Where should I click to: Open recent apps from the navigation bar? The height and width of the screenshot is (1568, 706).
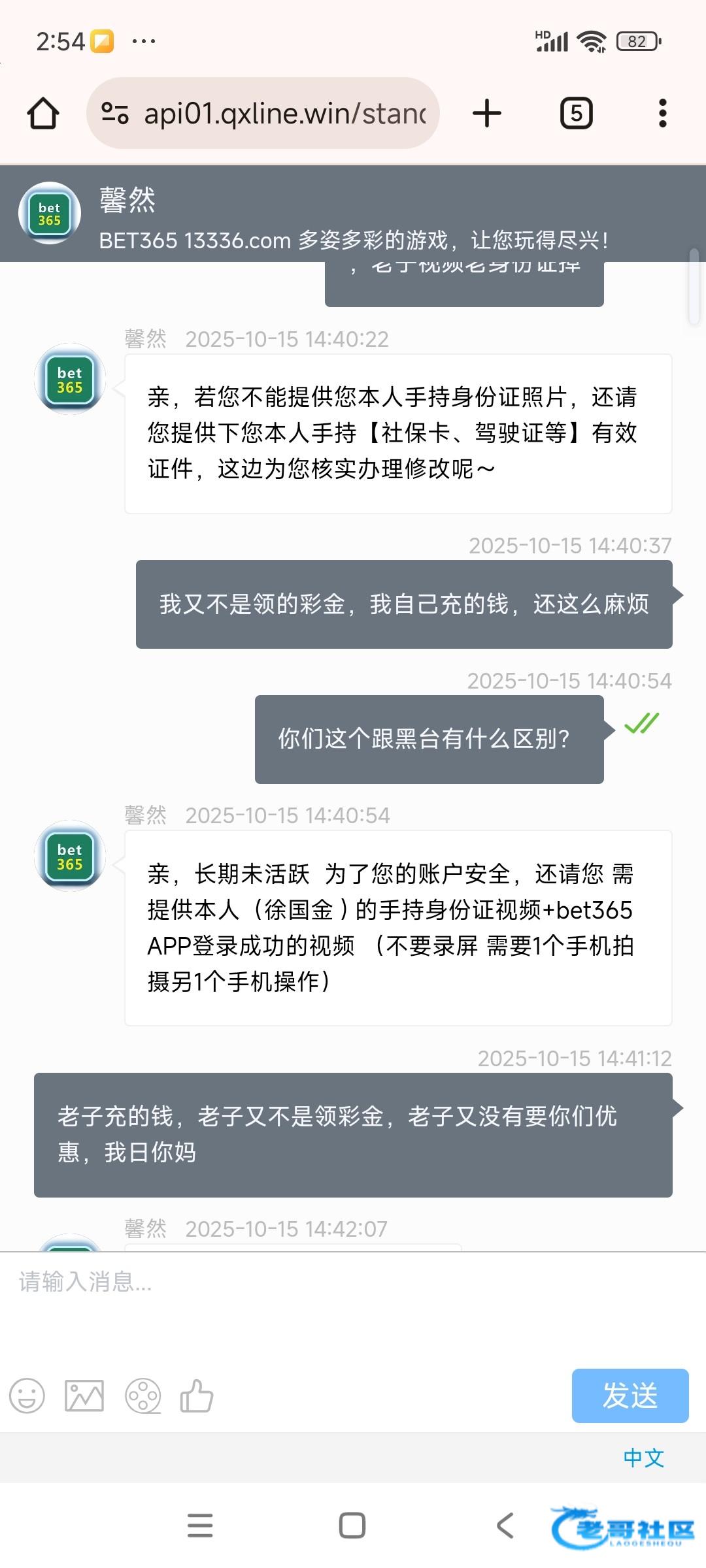pos(199,1526)
